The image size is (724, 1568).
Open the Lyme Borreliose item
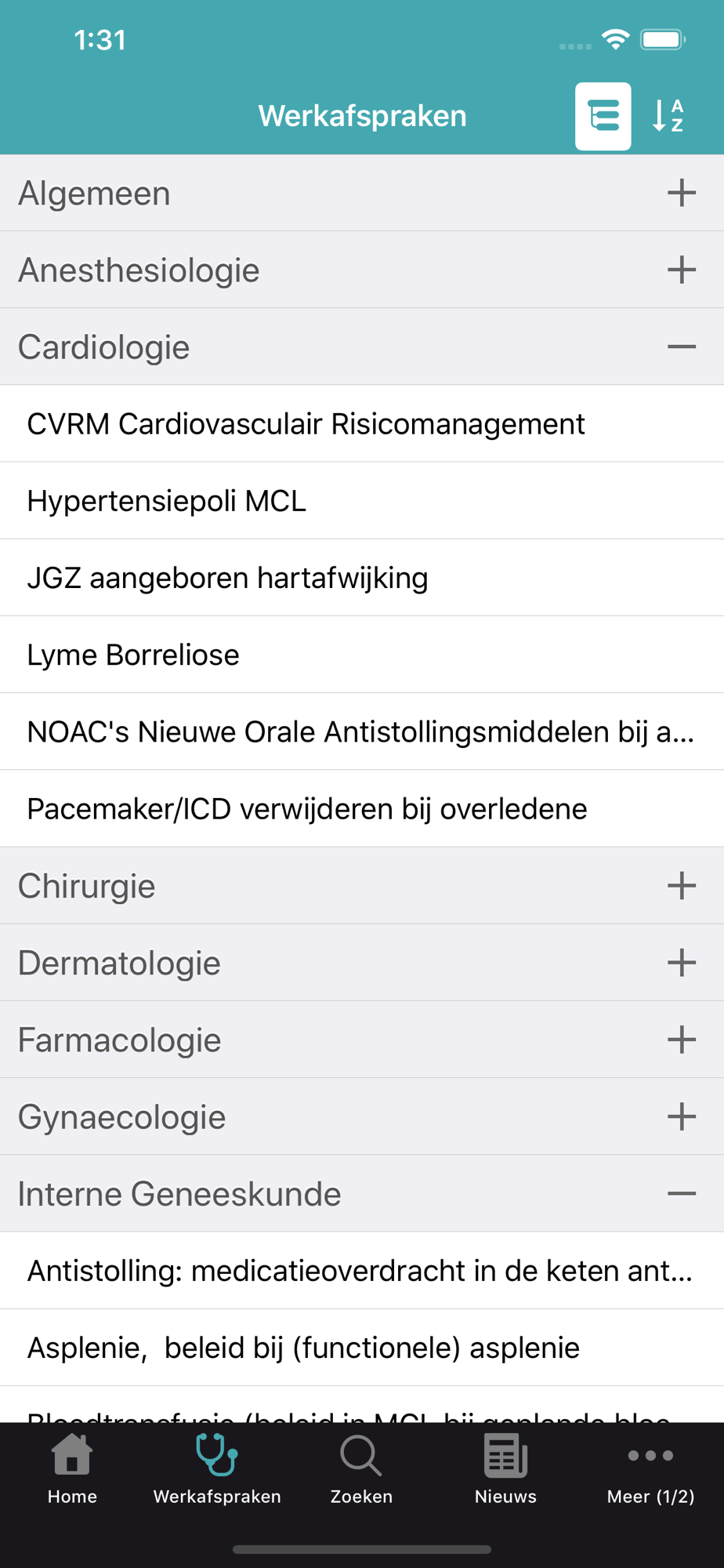click(x=362, y=655)
